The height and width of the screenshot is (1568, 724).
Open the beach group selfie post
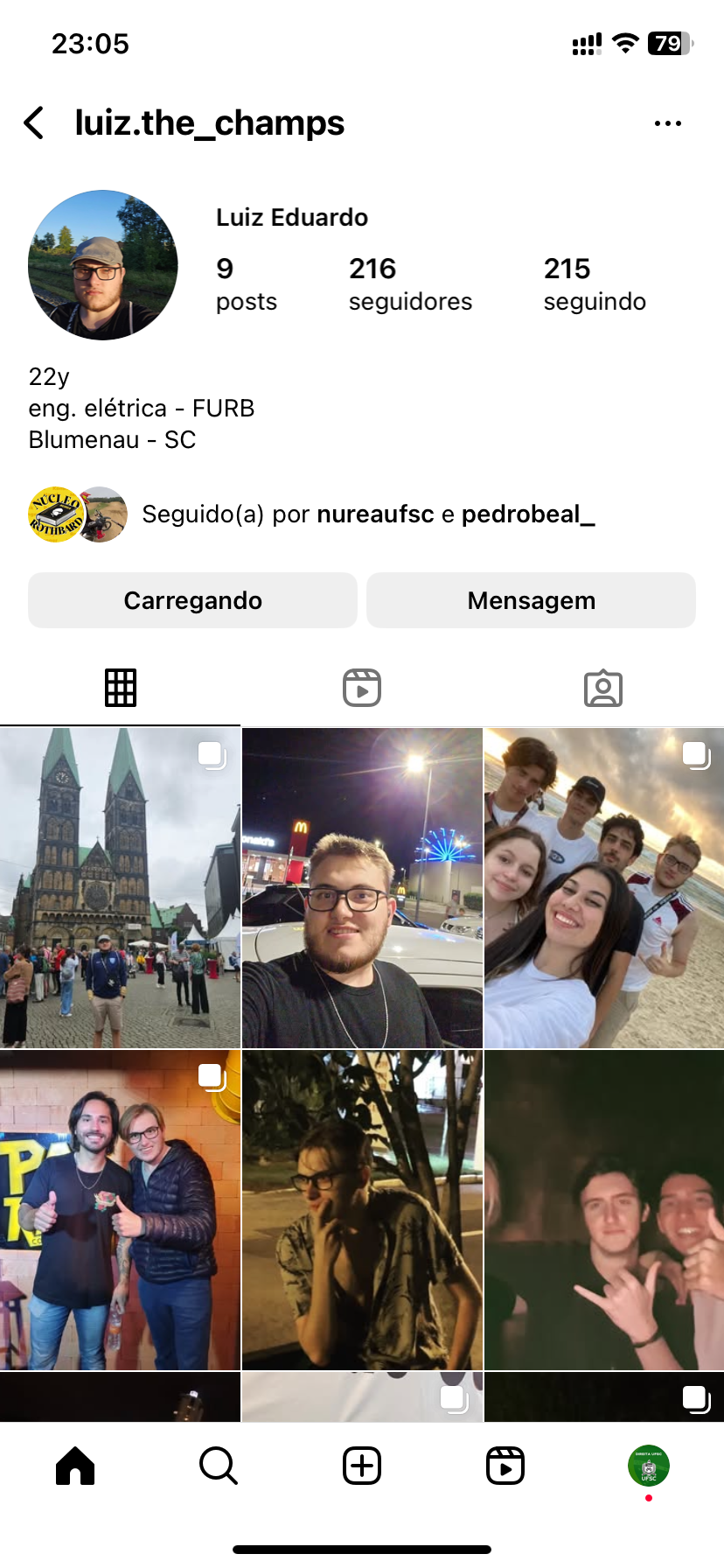(x=604, y=888)
